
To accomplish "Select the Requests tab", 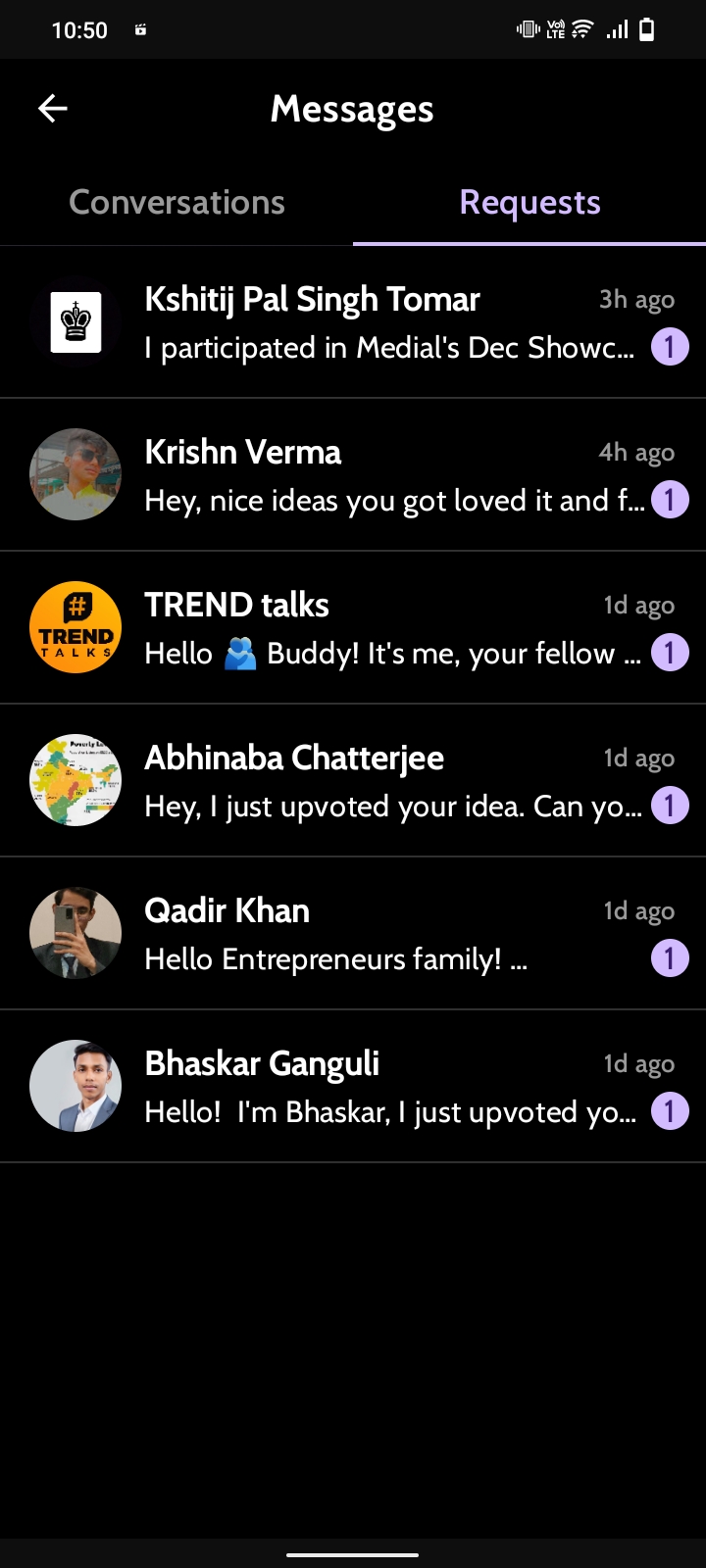I will [529, 203].
